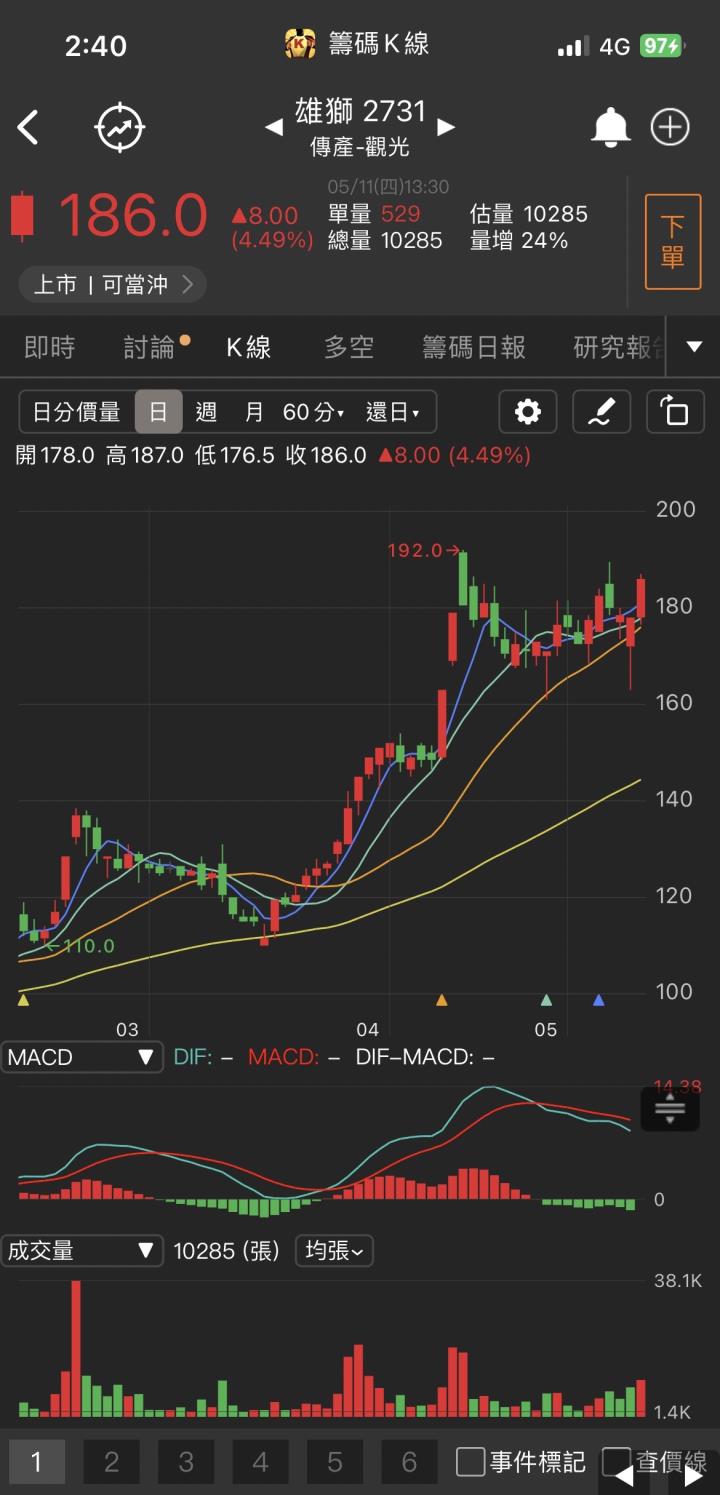Viewport: 720px width, 1495px height.
Task: Open the MACD indicator dropdown
Action: click(x=82, y=1057)
